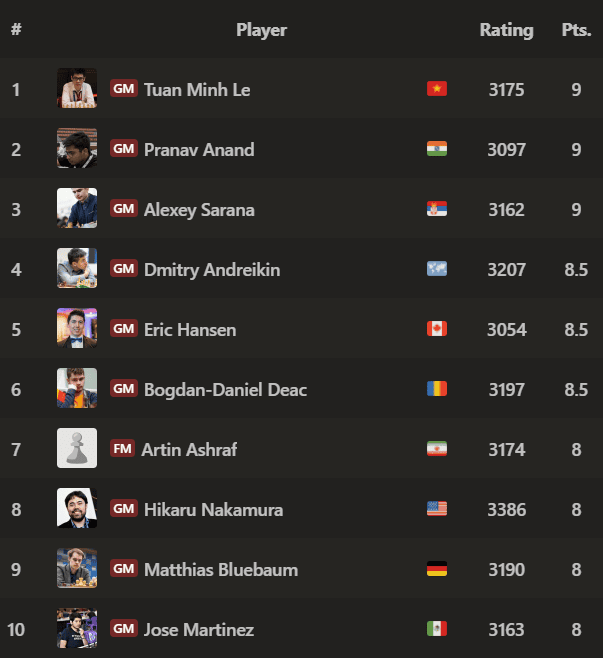The width and height of the screenshot is (603, 658).
Task: Open Artin Ashraf's profile
Action: [189, 450]
